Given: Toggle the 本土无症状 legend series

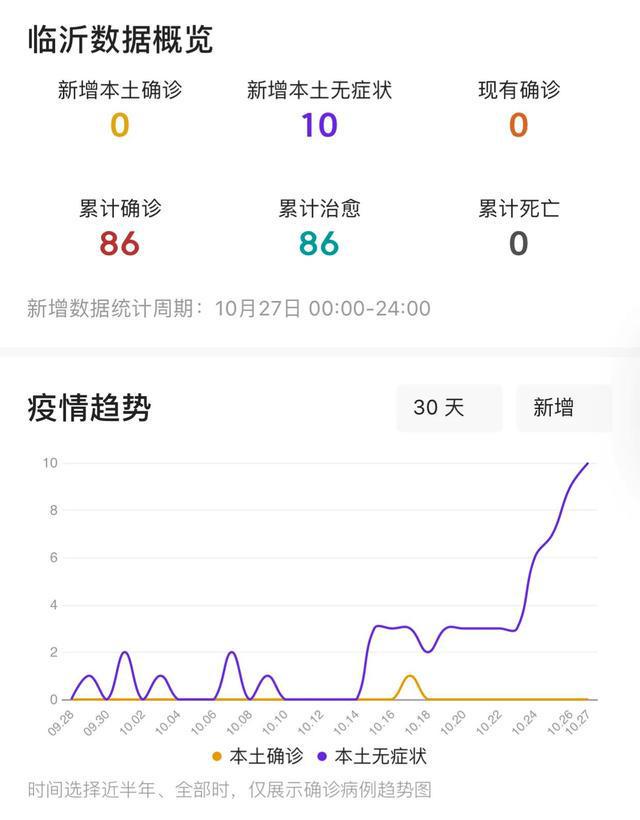Looking at the screenshot, I should (371, 755).
